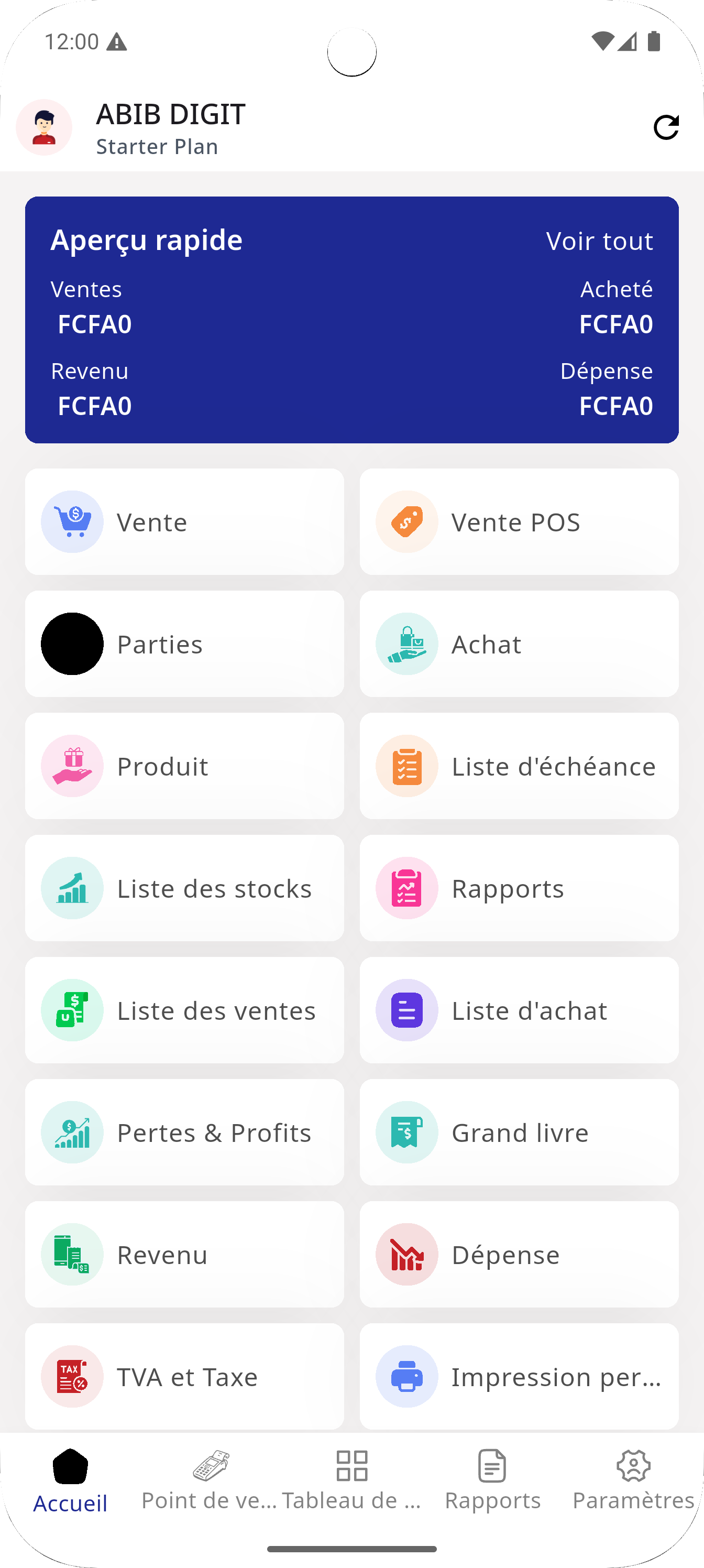Open the Revenu card
The image size is (704, 1568).
coord(184,1255)
